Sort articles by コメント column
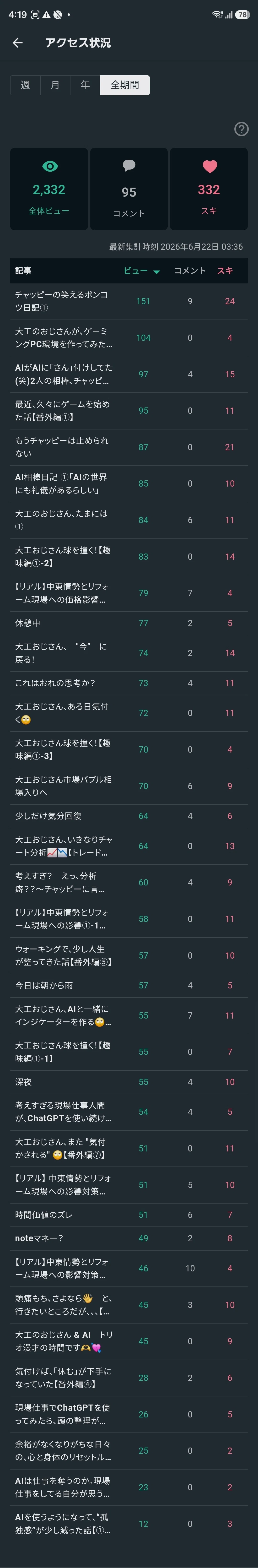This screenshot has width=258, height=1568. (190, 271)
